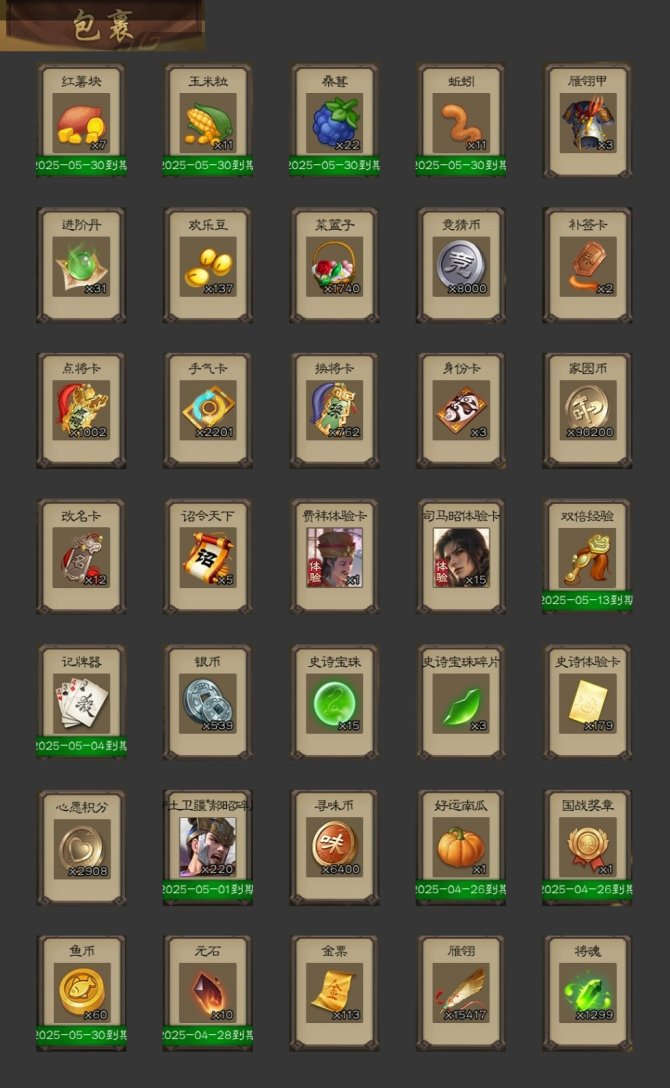
Task: Choose the 换将卡 item card
Action: (x=335, y=410)
